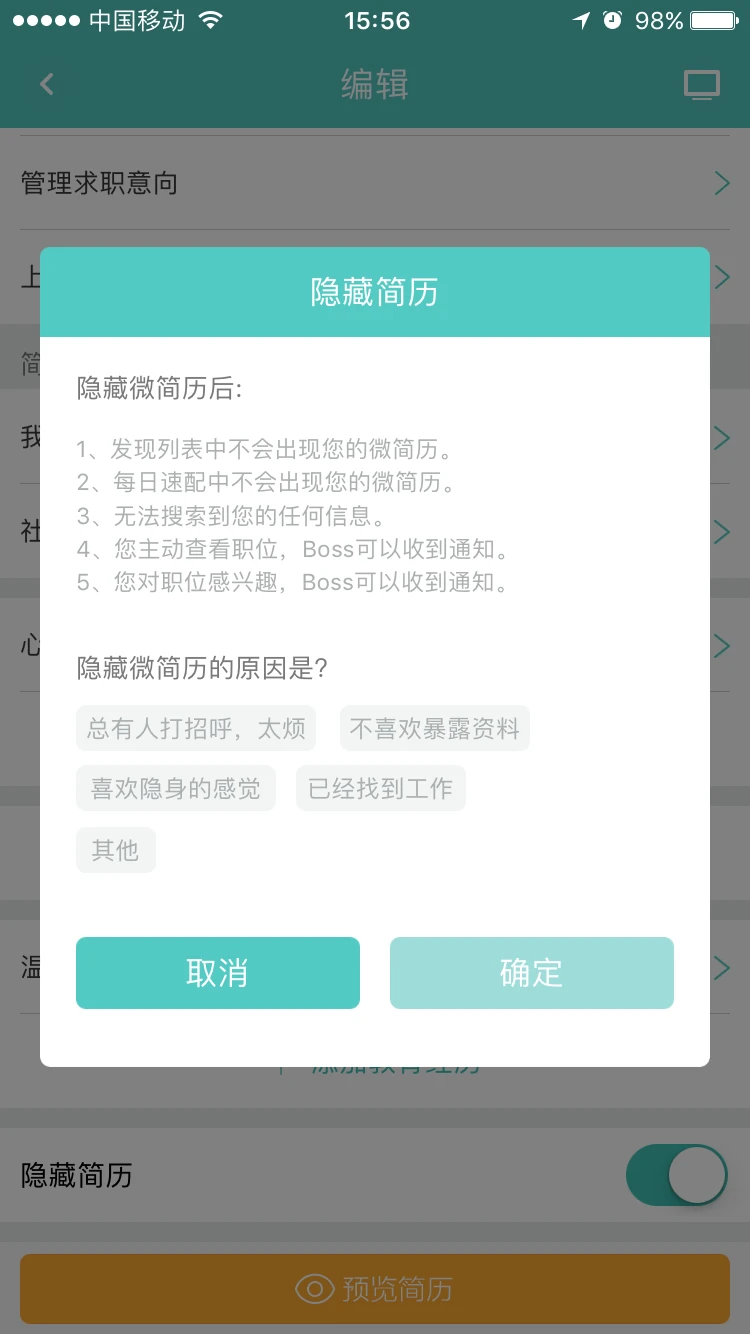Open the 管理求职意向 entry
The width and height of the screenshot is (750, 1334).
[x=97, y=183]
